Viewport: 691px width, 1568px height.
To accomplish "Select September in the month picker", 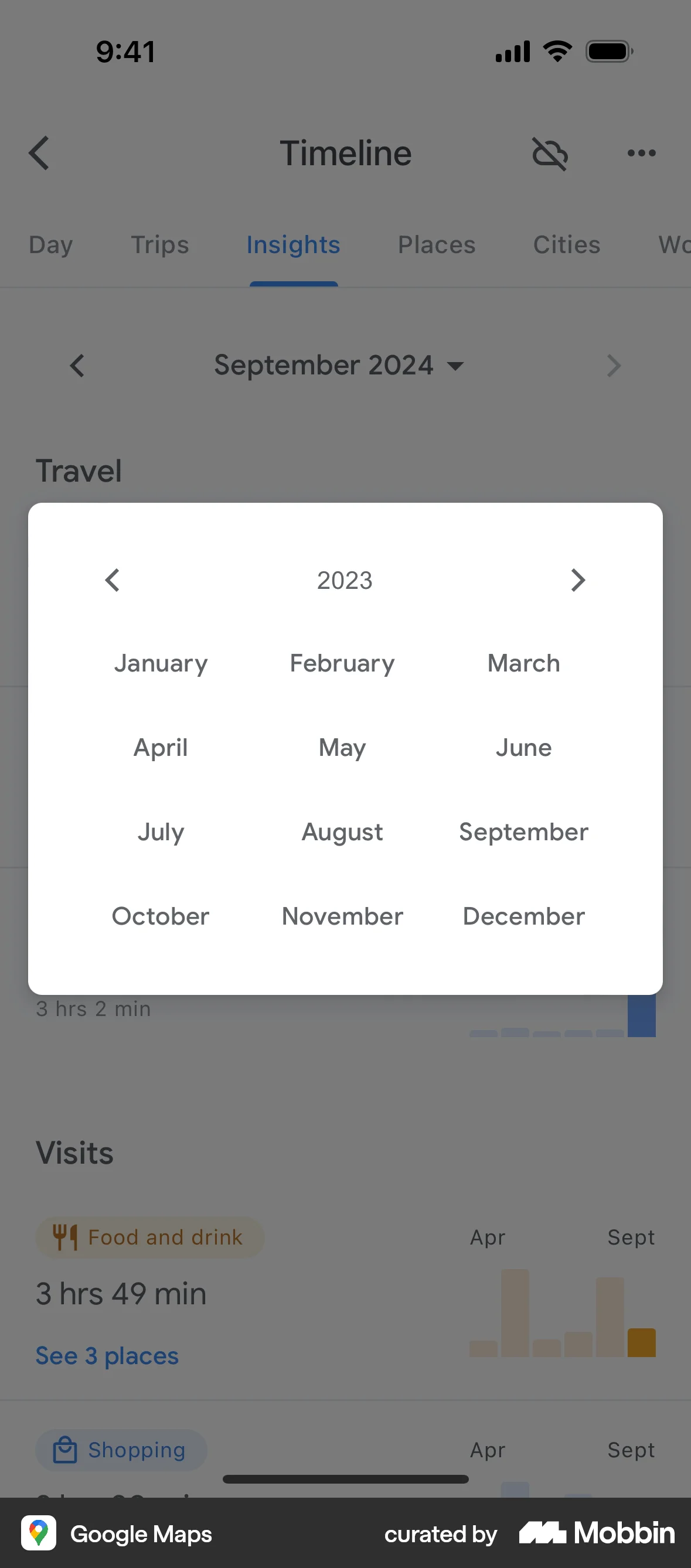I will pyautogui.click(x=523, y=832).
